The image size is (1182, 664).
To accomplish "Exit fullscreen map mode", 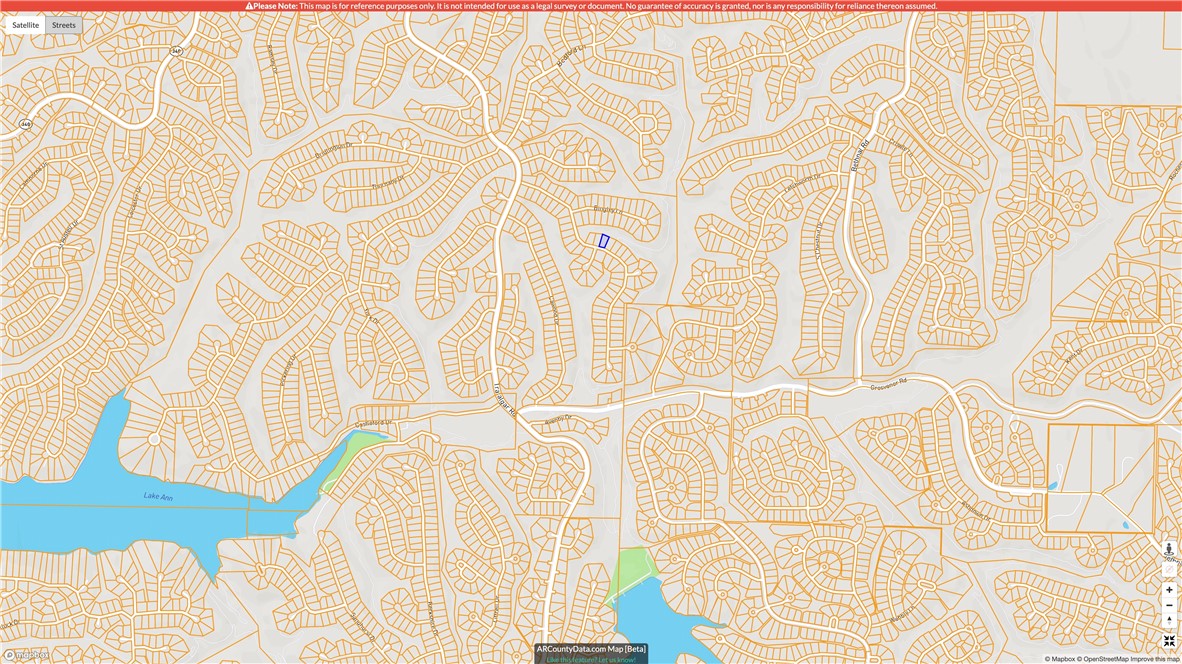I will (x=1169, y=640).
